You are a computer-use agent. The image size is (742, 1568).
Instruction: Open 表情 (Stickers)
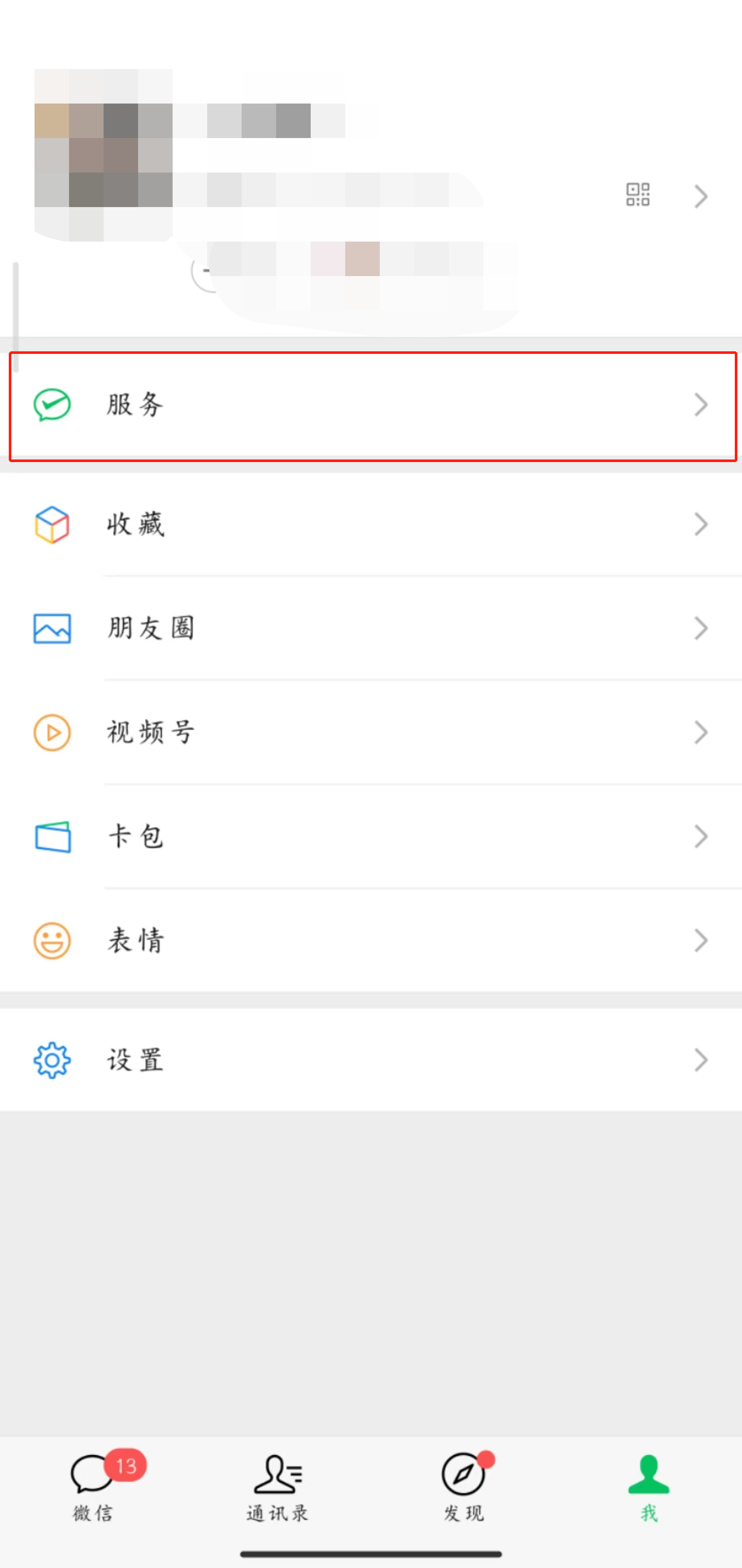coord(372,941)
